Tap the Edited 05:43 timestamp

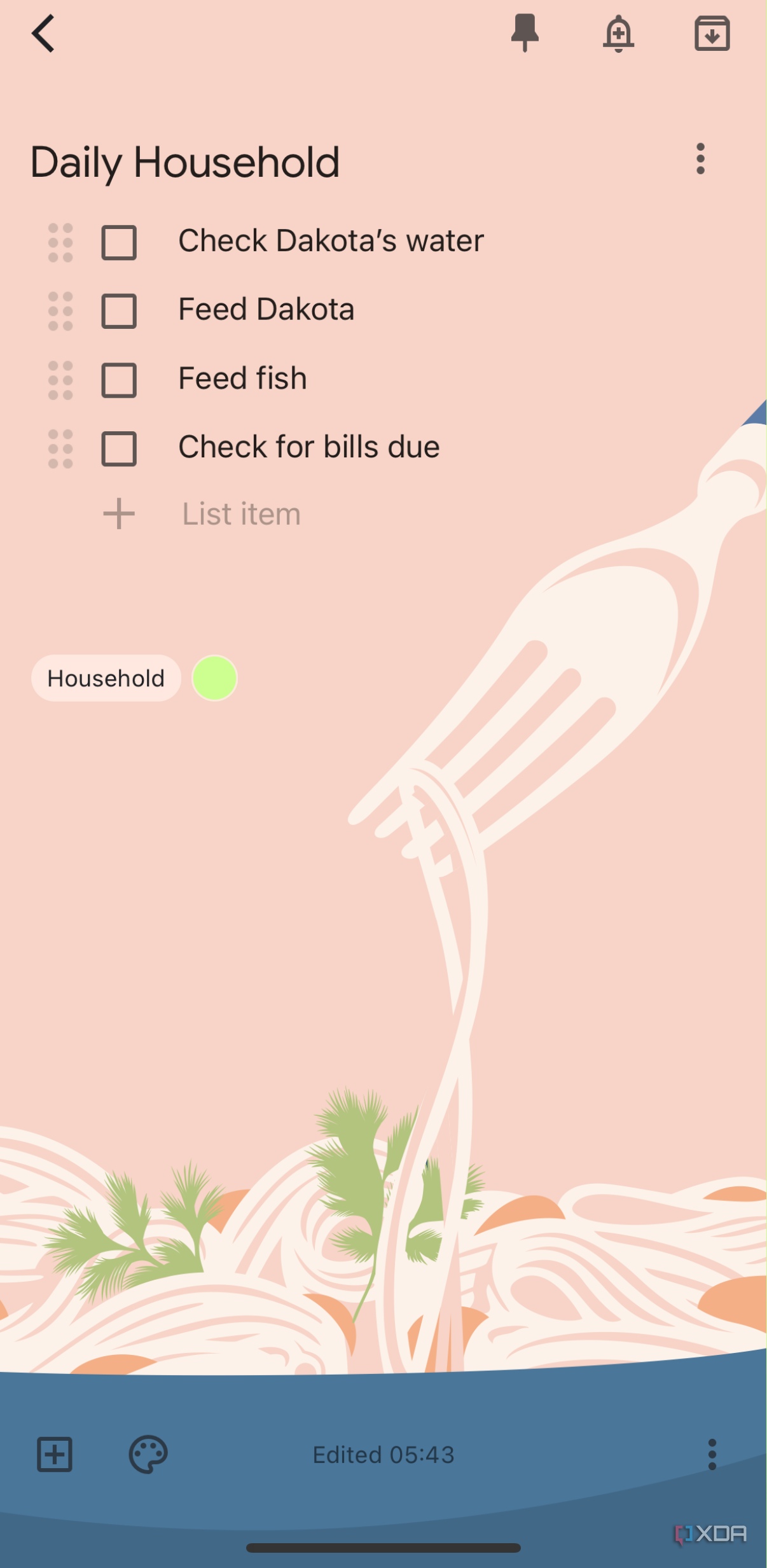(x=383, y=1454)
